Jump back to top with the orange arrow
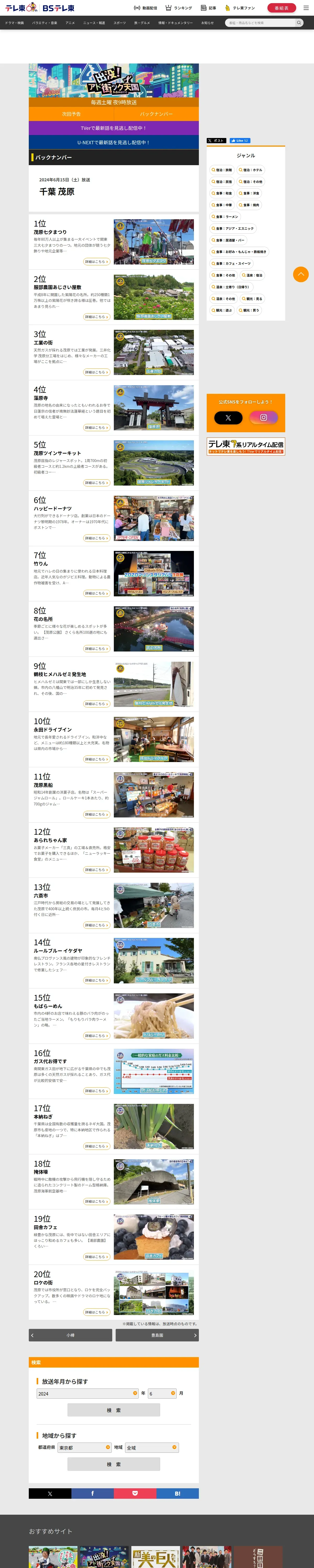The image size is (314, 1568). tap(301, 274)
